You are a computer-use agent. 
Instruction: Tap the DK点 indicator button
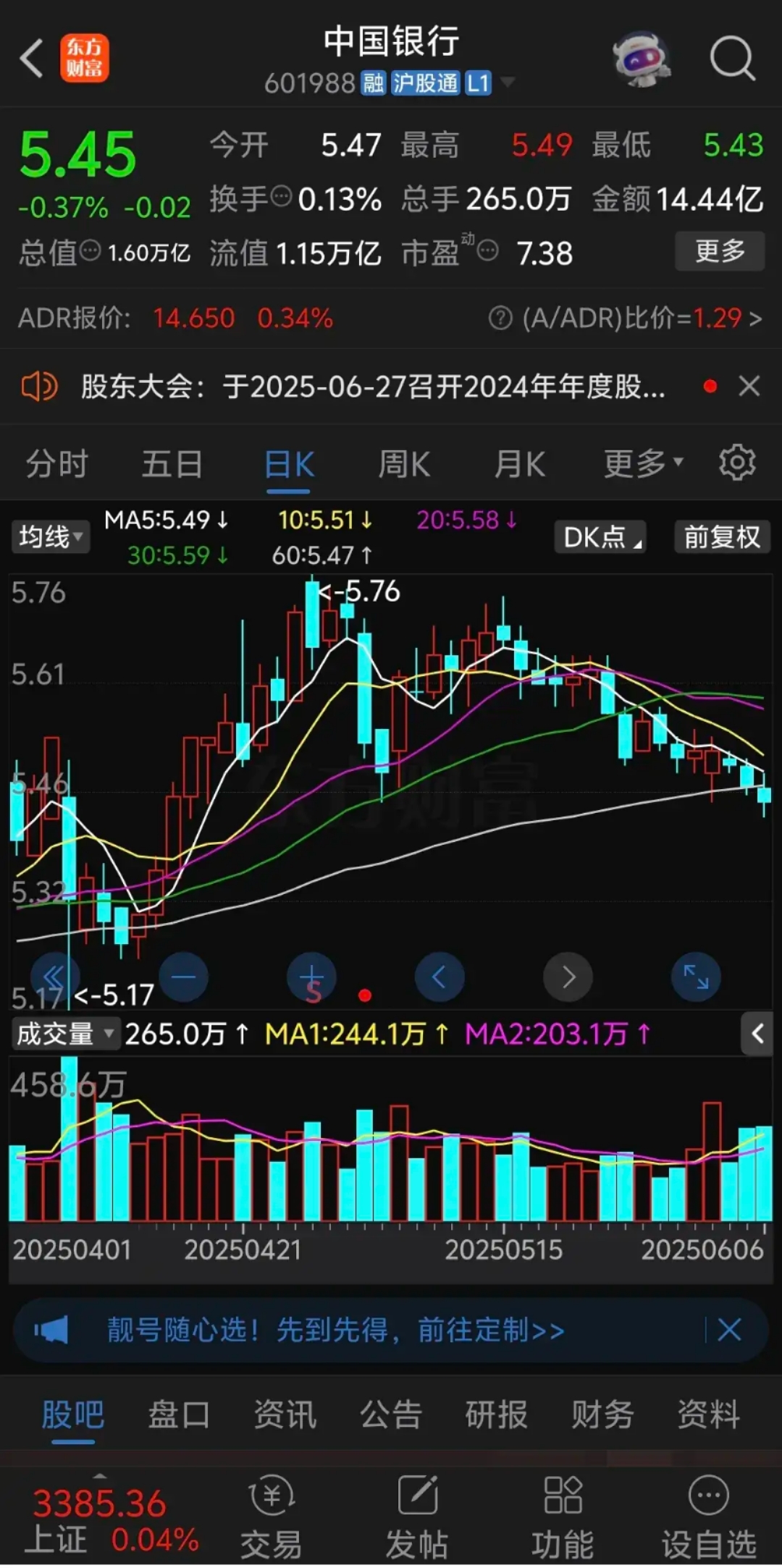600,537
